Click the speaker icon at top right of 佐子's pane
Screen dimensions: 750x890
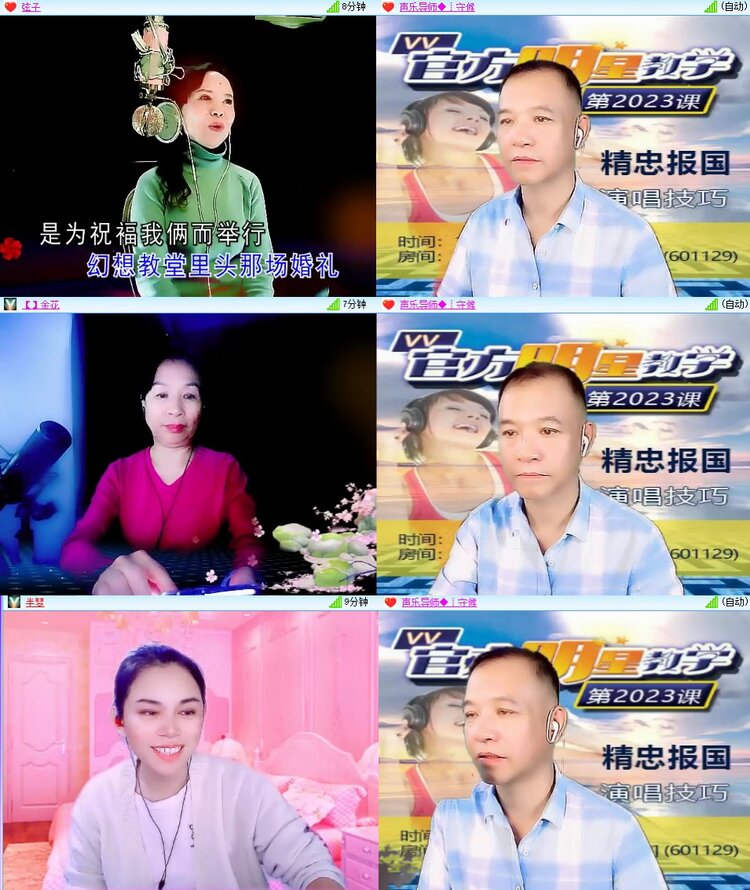coord(710,7)
